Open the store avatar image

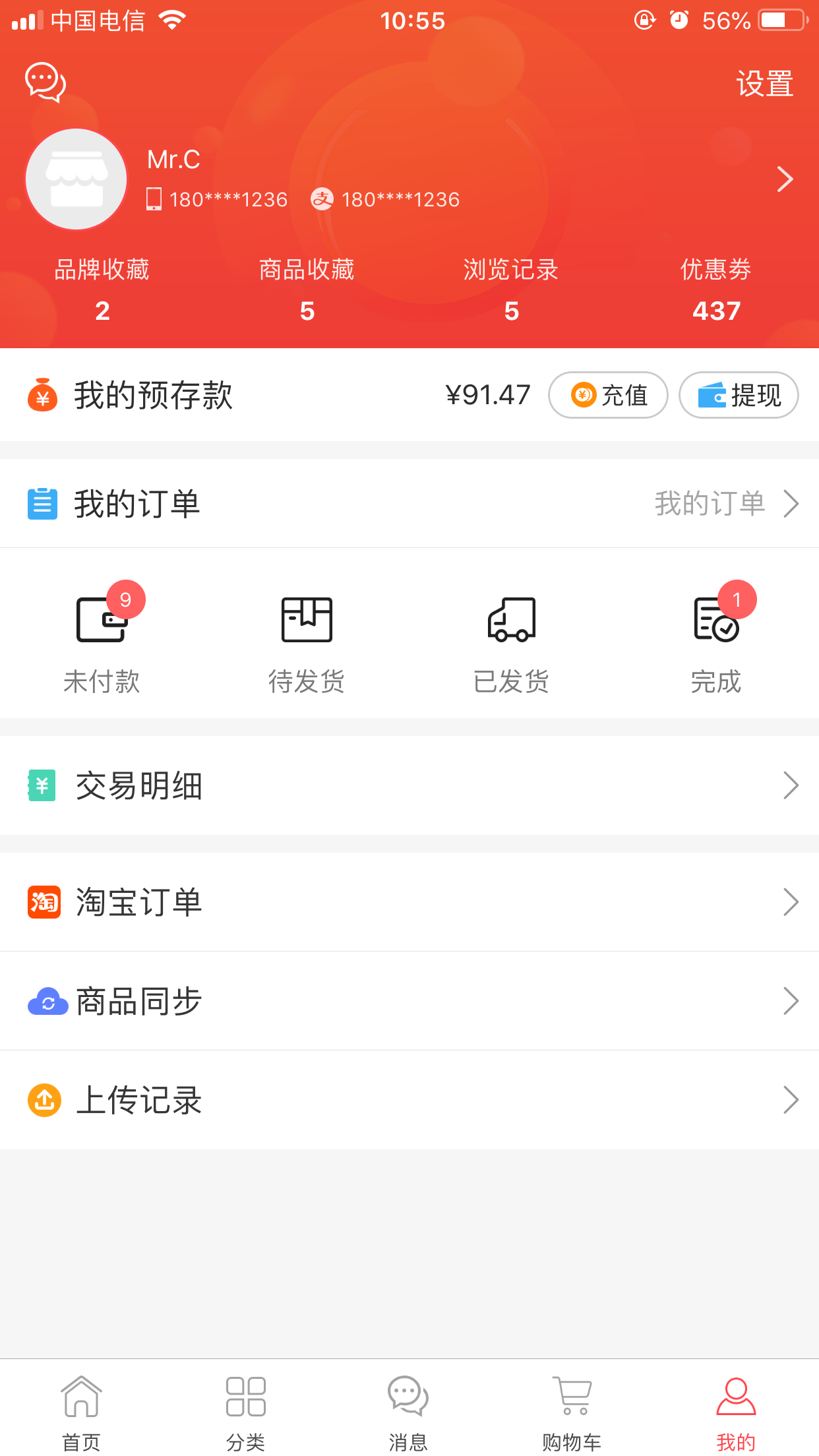(75, 179)
